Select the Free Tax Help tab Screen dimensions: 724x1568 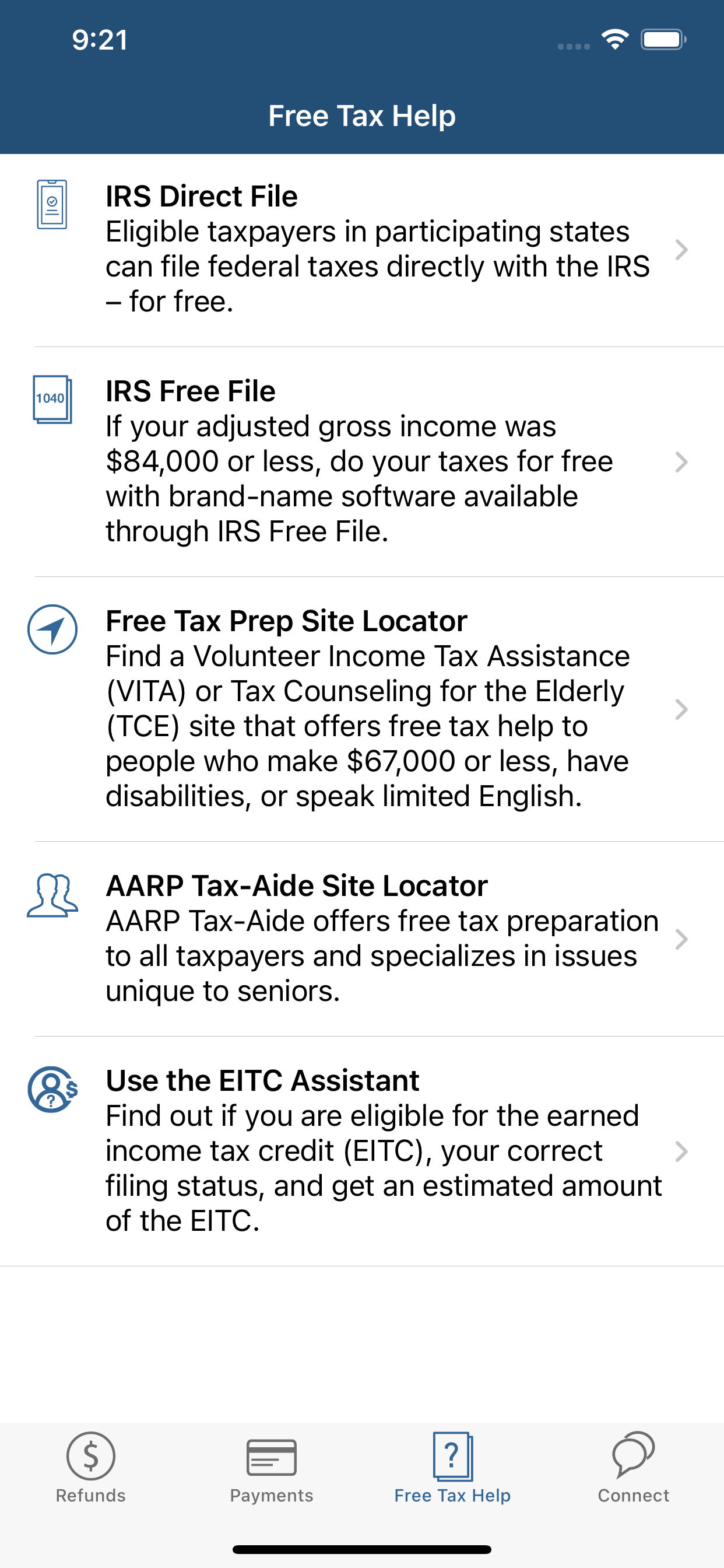(x=452, y=1468)
